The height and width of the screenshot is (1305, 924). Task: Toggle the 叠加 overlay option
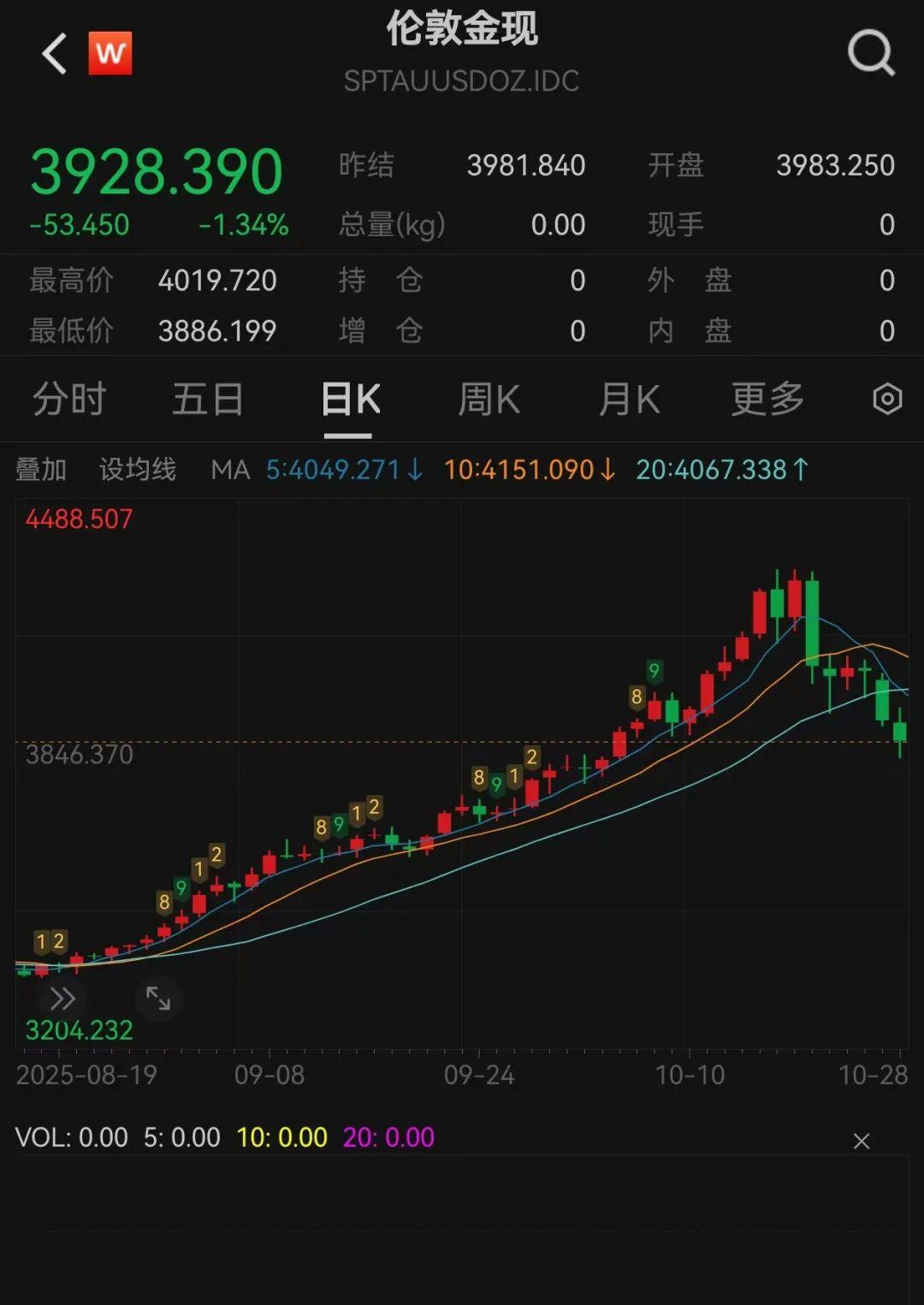[x=39, y=470]
